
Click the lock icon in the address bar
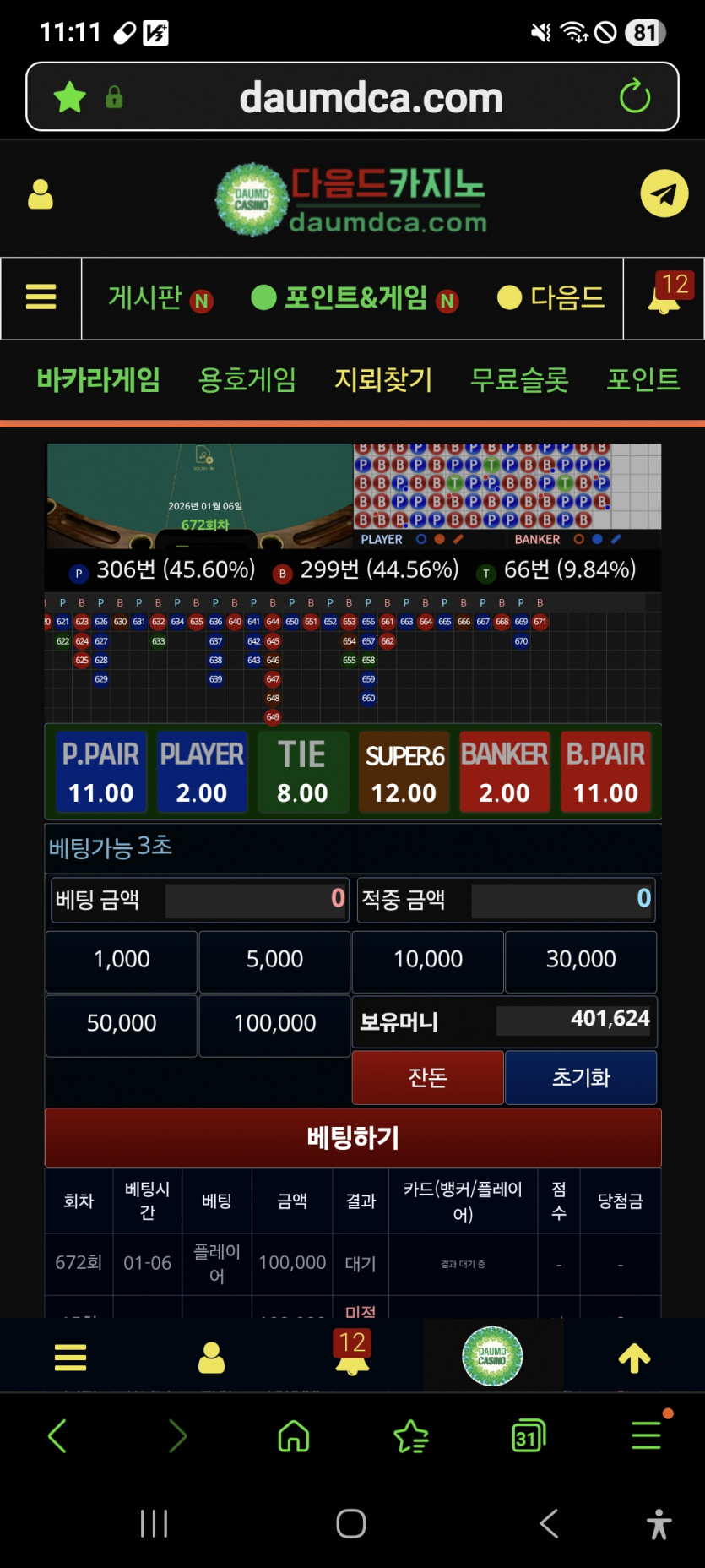point(112,96)
